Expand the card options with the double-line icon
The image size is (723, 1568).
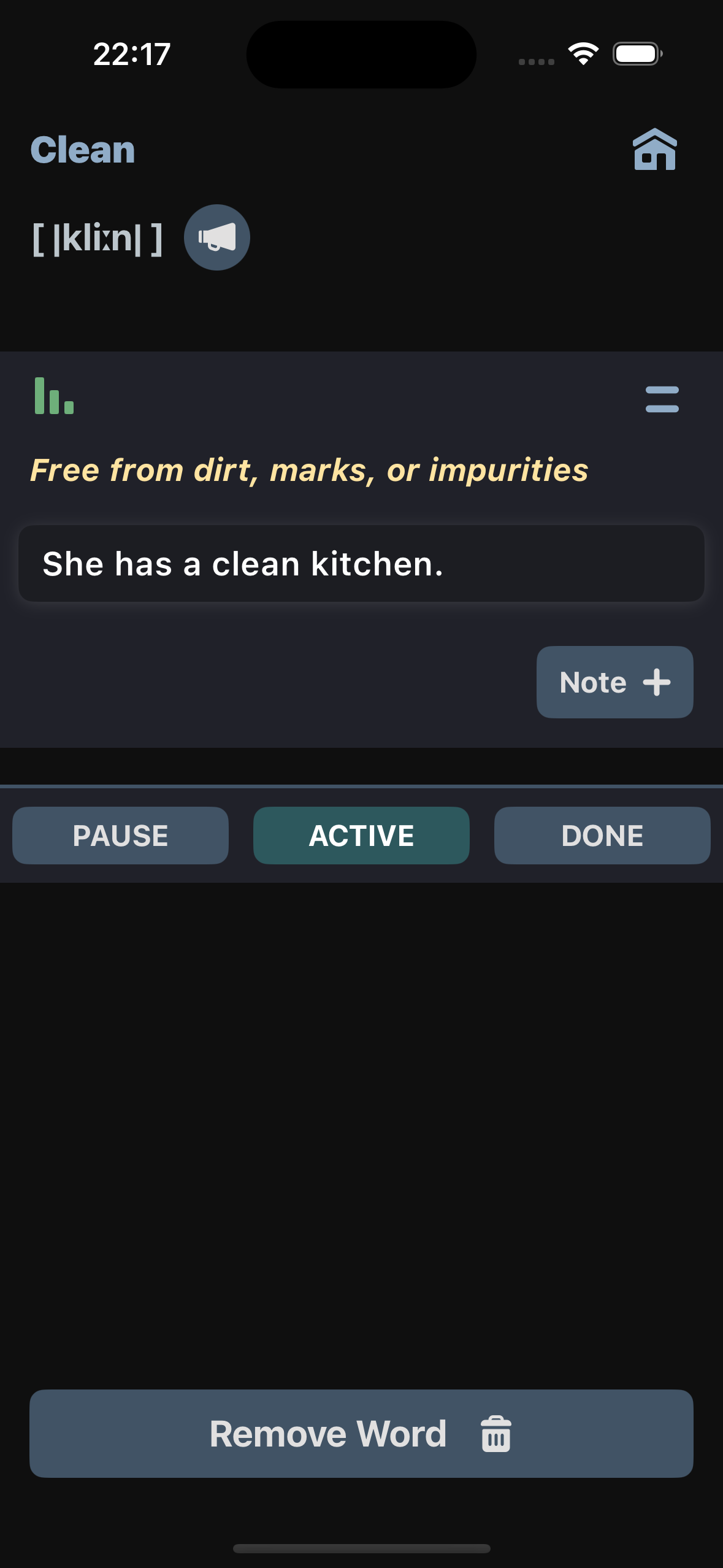[x=663, y=400]
